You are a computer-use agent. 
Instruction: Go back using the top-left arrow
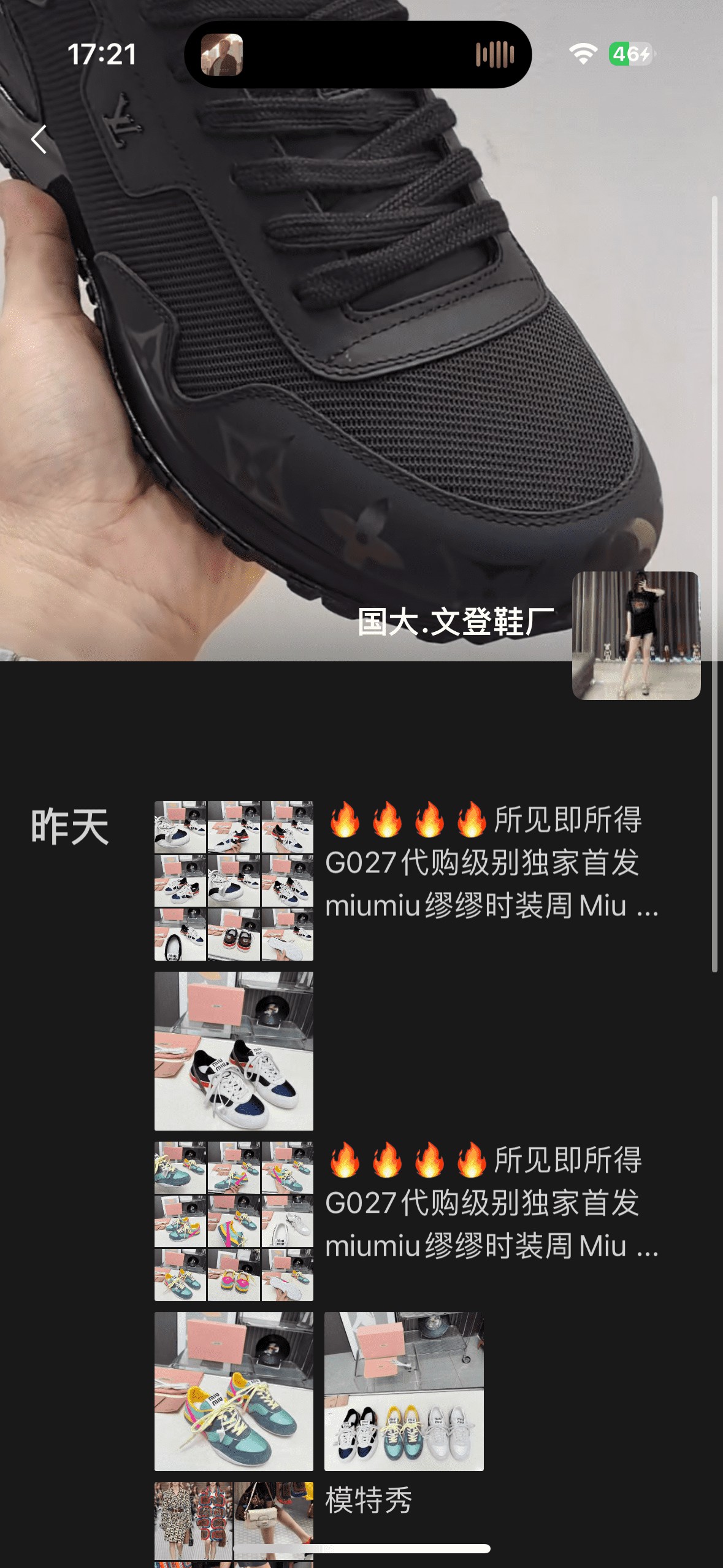pyautogui.click(x=39, y=139)
